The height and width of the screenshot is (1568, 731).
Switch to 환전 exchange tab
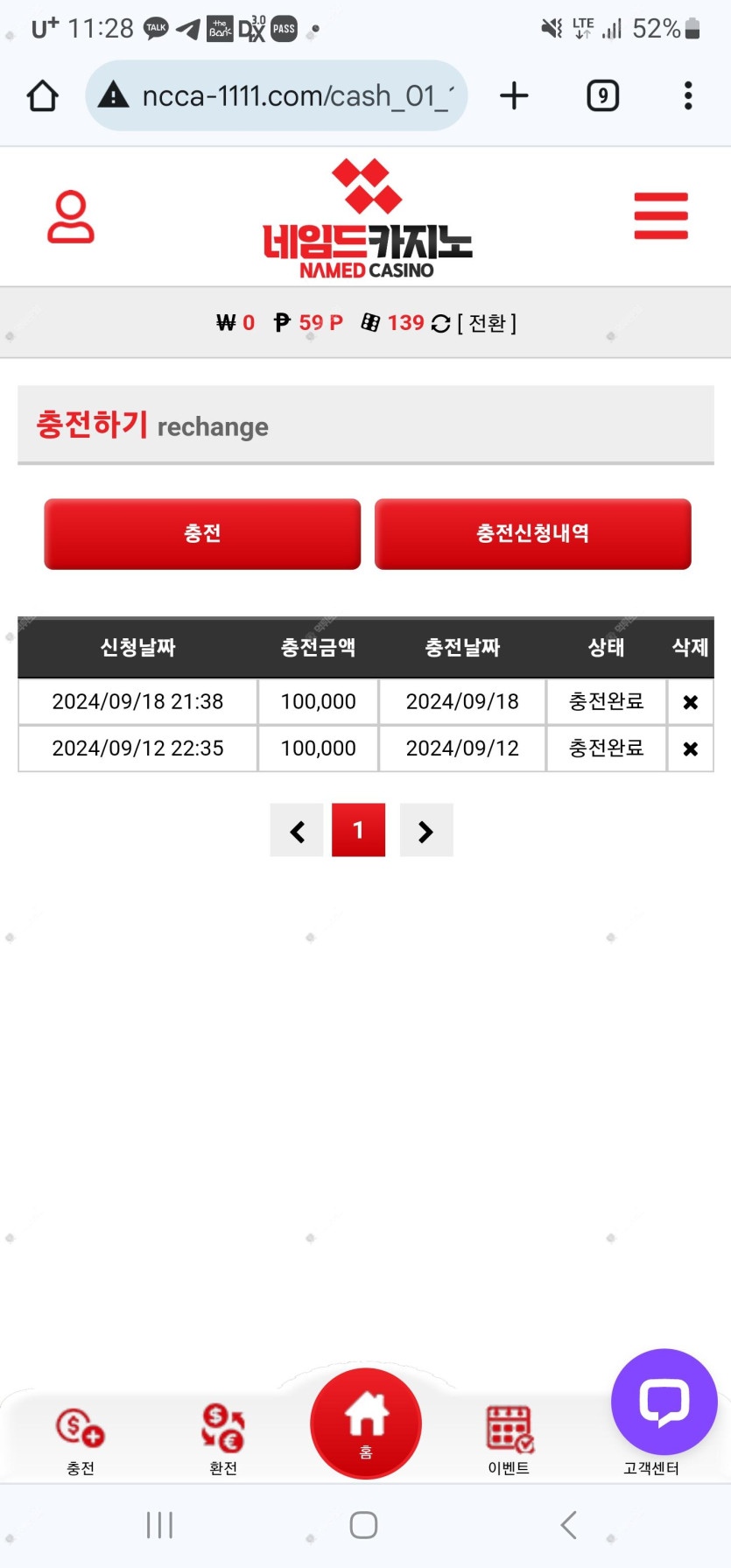pyautogui.click(x=223, y=1438)
